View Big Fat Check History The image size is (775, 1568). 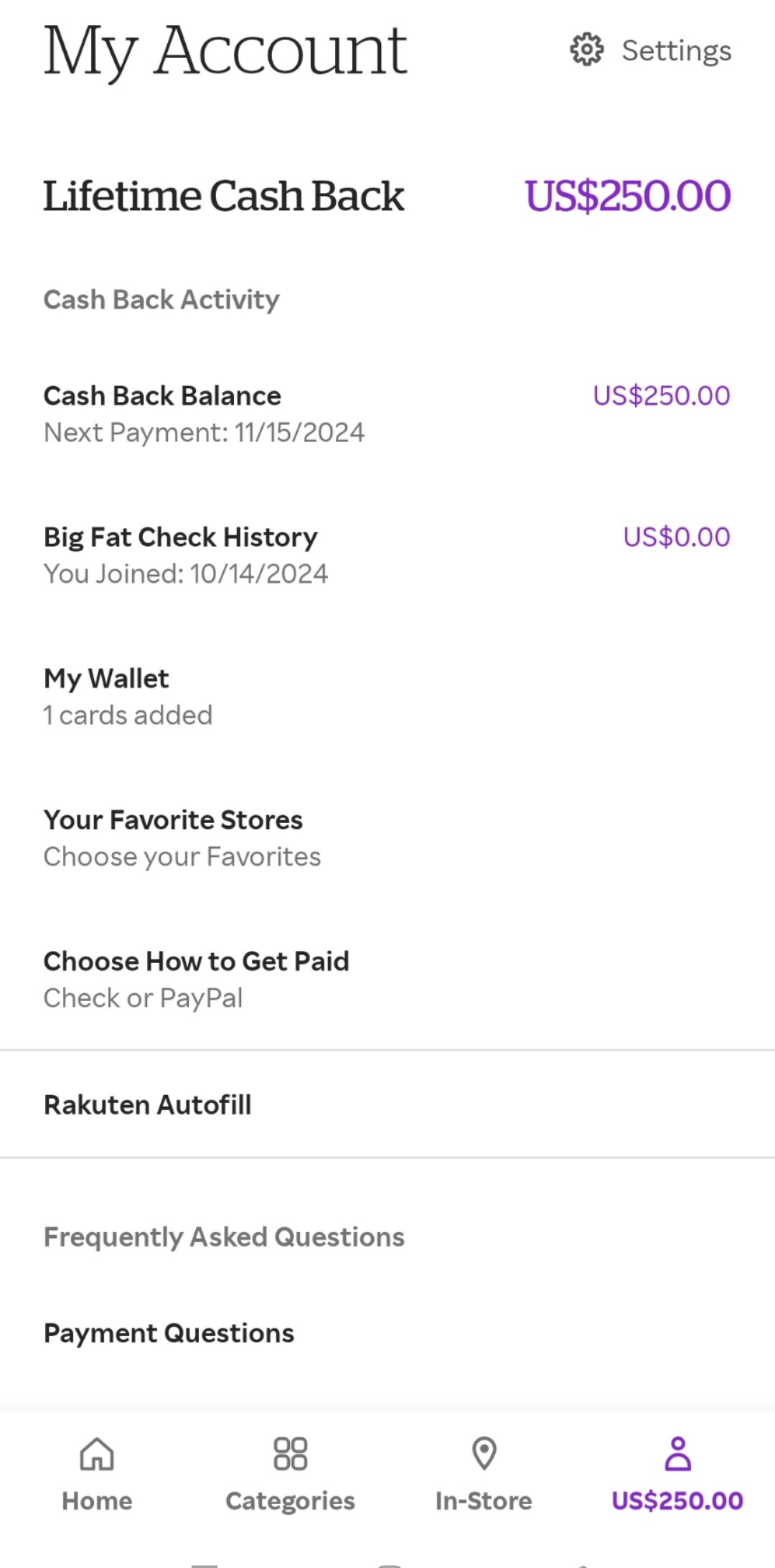[x=386, y=555]
